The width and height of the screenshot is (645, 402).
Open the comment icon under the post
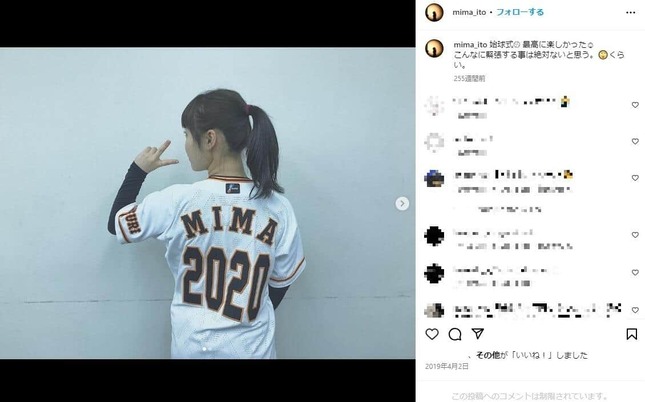455,334
